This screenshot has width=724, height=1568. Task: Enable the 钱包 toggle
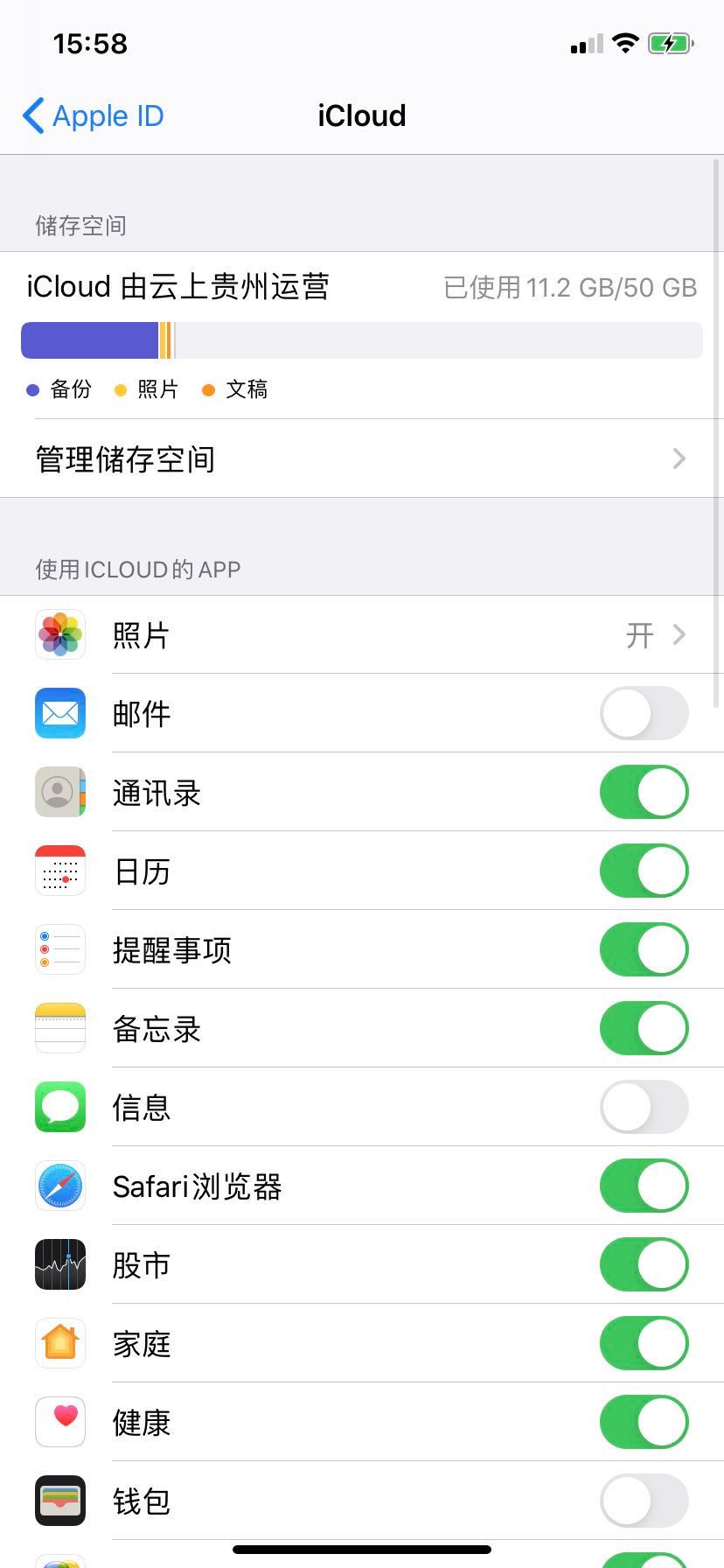point(644,1501)
